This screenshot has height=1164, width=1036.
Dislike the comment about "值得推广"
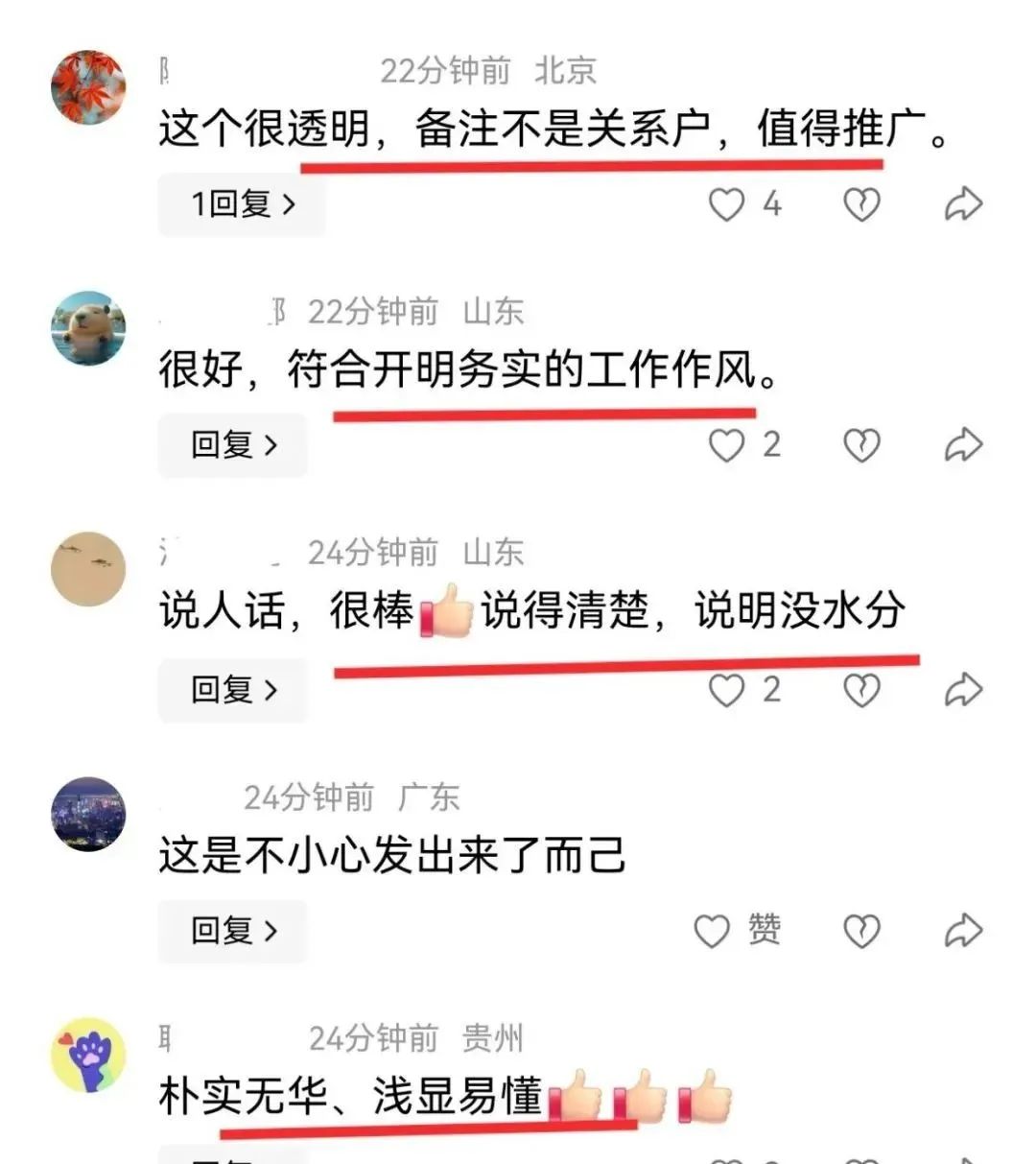860,204
